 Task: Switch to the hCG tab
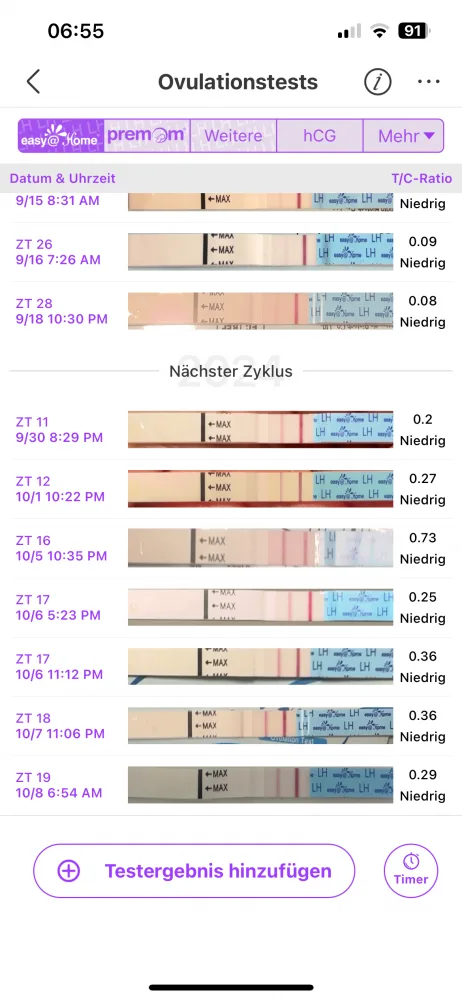click(320, 136)
